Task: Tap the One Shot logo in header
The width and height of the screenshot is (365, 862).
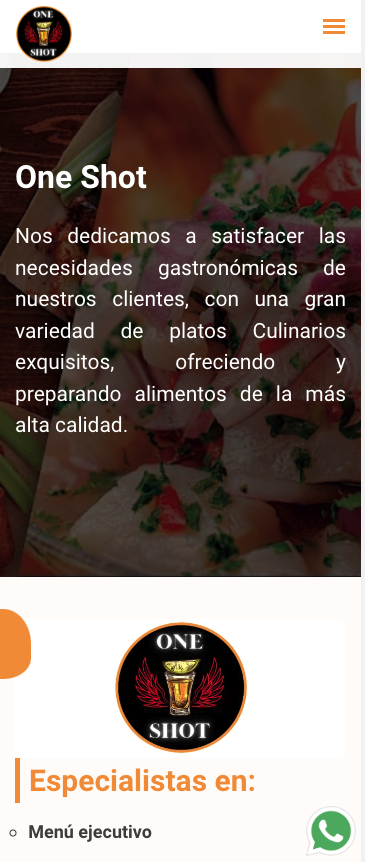Action: pos(44,33)
